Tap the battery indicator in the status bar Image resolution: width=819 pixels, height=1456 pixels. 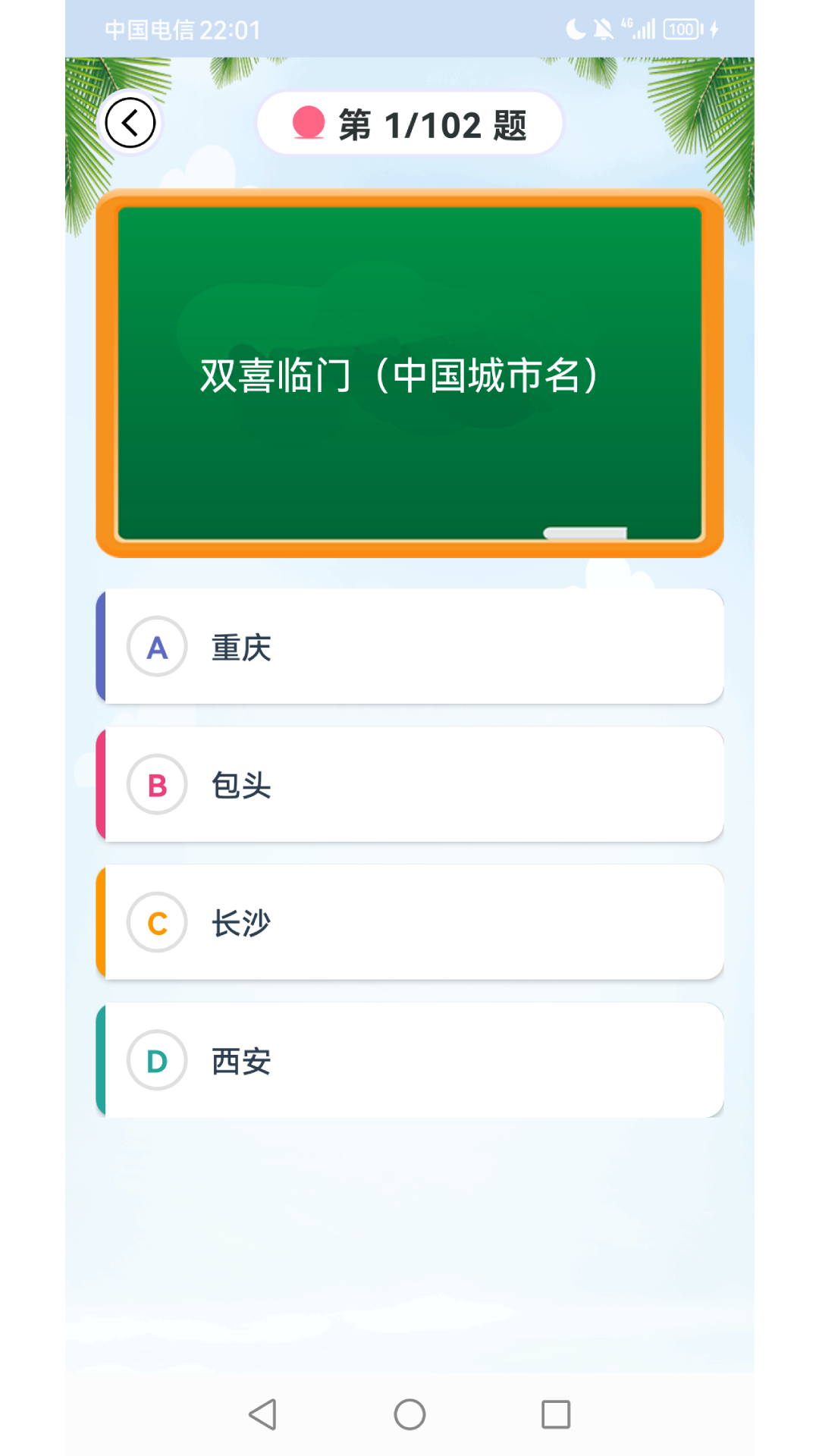pyautogui.click(x=682, y=27)
